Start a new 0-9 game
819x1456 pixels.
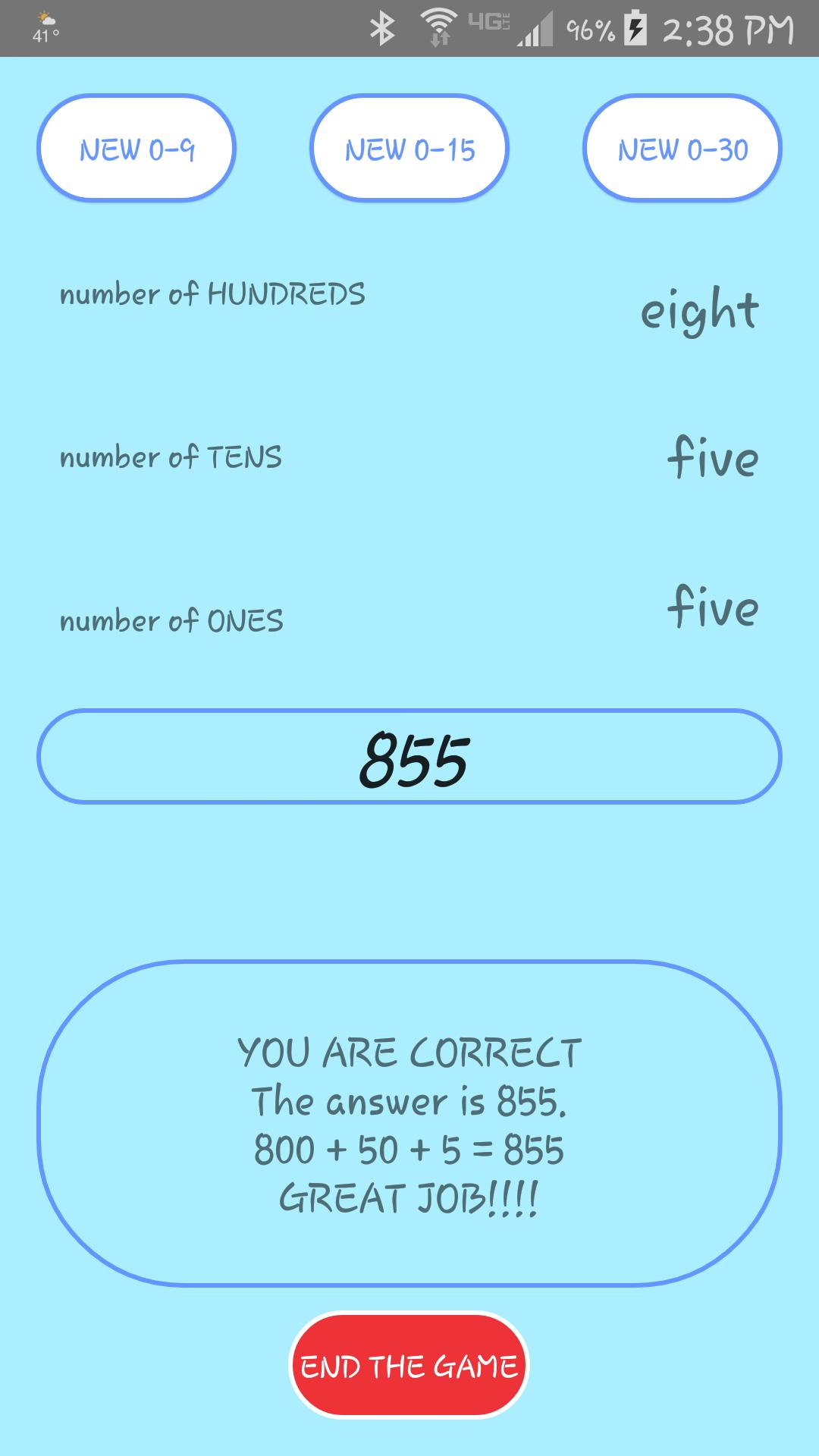click(136, 148)
